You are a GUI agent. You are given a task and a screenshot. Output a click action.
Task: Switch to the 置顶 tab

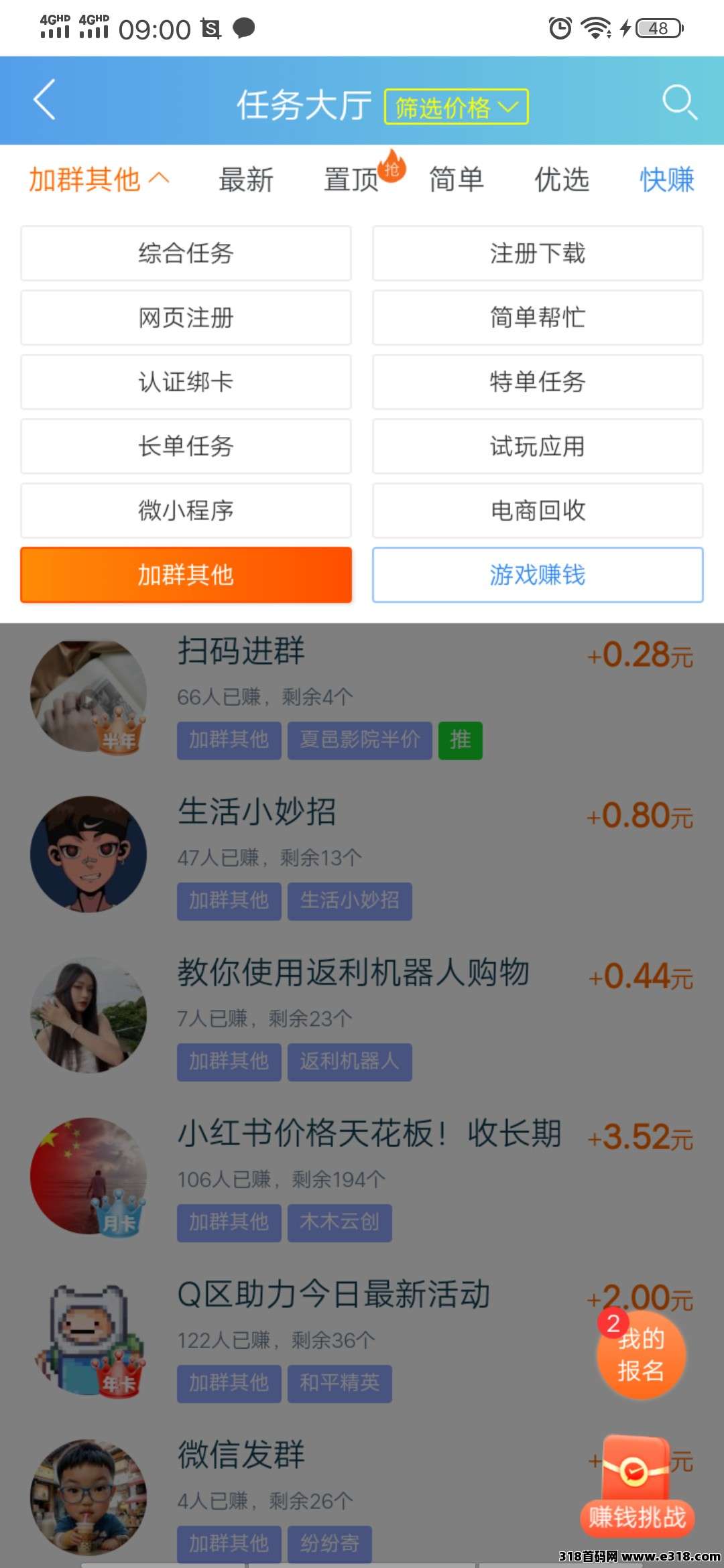click(x=351, y=180)
